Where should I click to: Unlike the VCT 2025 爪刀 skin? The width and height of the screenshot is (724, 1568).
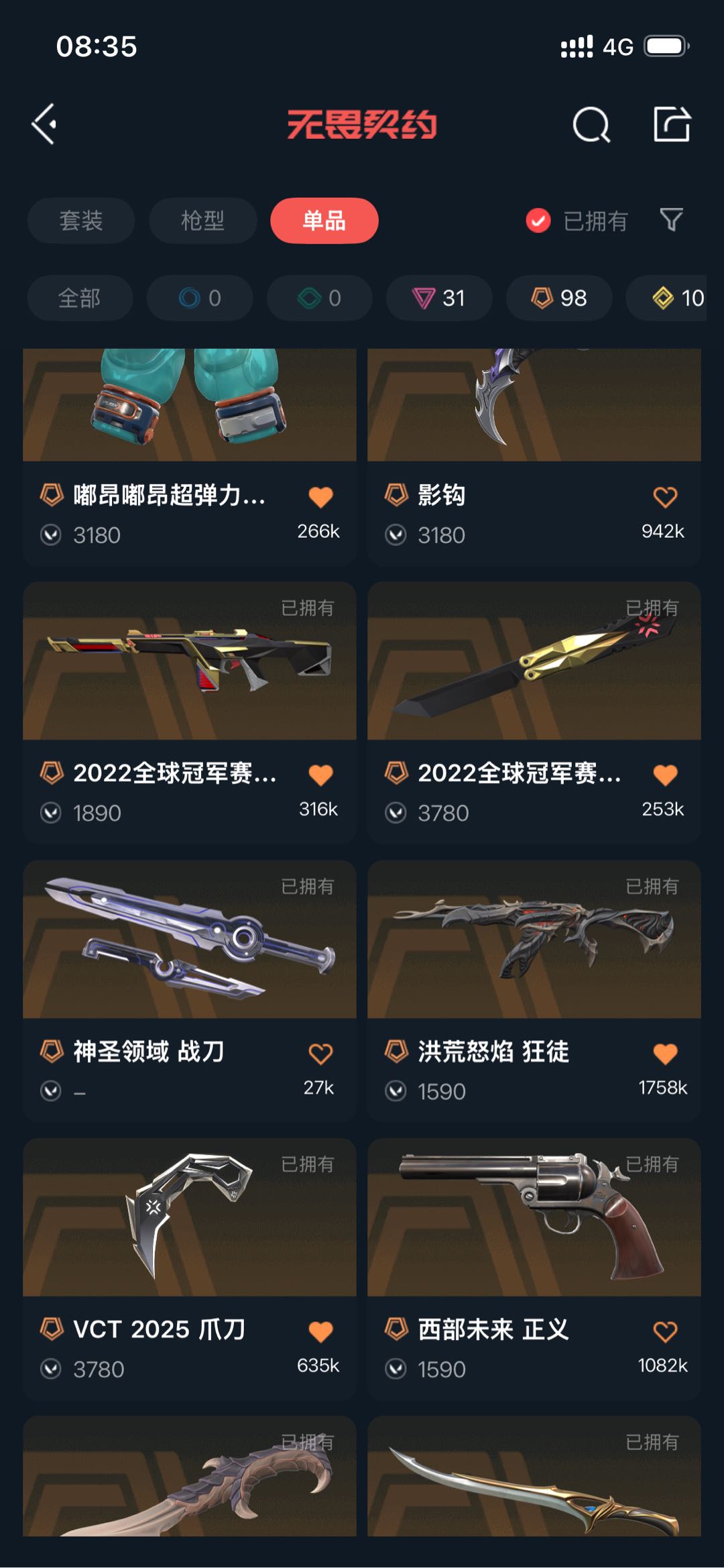(x=320, y=1331)
